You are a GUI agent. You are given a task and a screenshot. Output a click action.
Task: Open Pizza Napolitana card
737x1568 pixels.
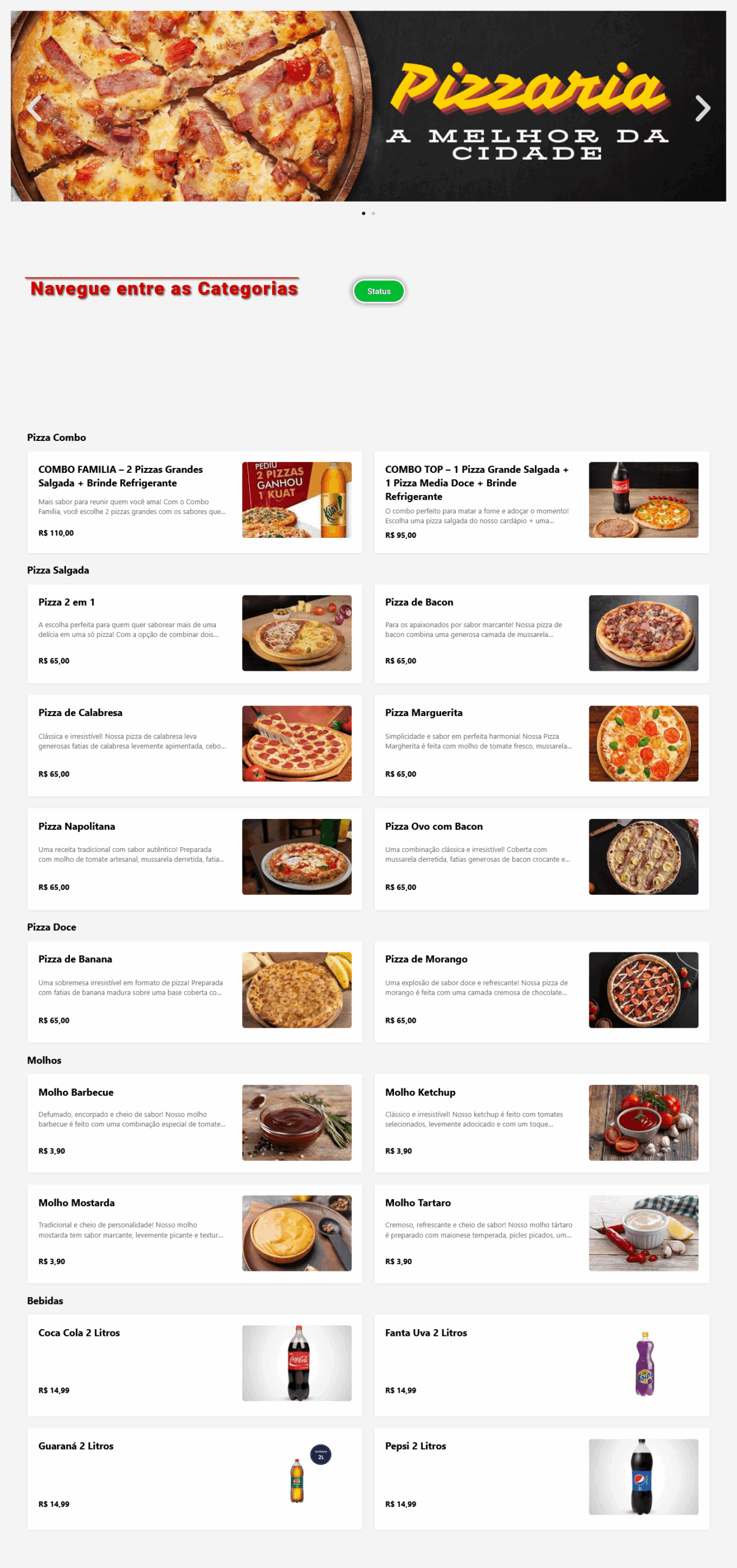(x=194, y=858)
